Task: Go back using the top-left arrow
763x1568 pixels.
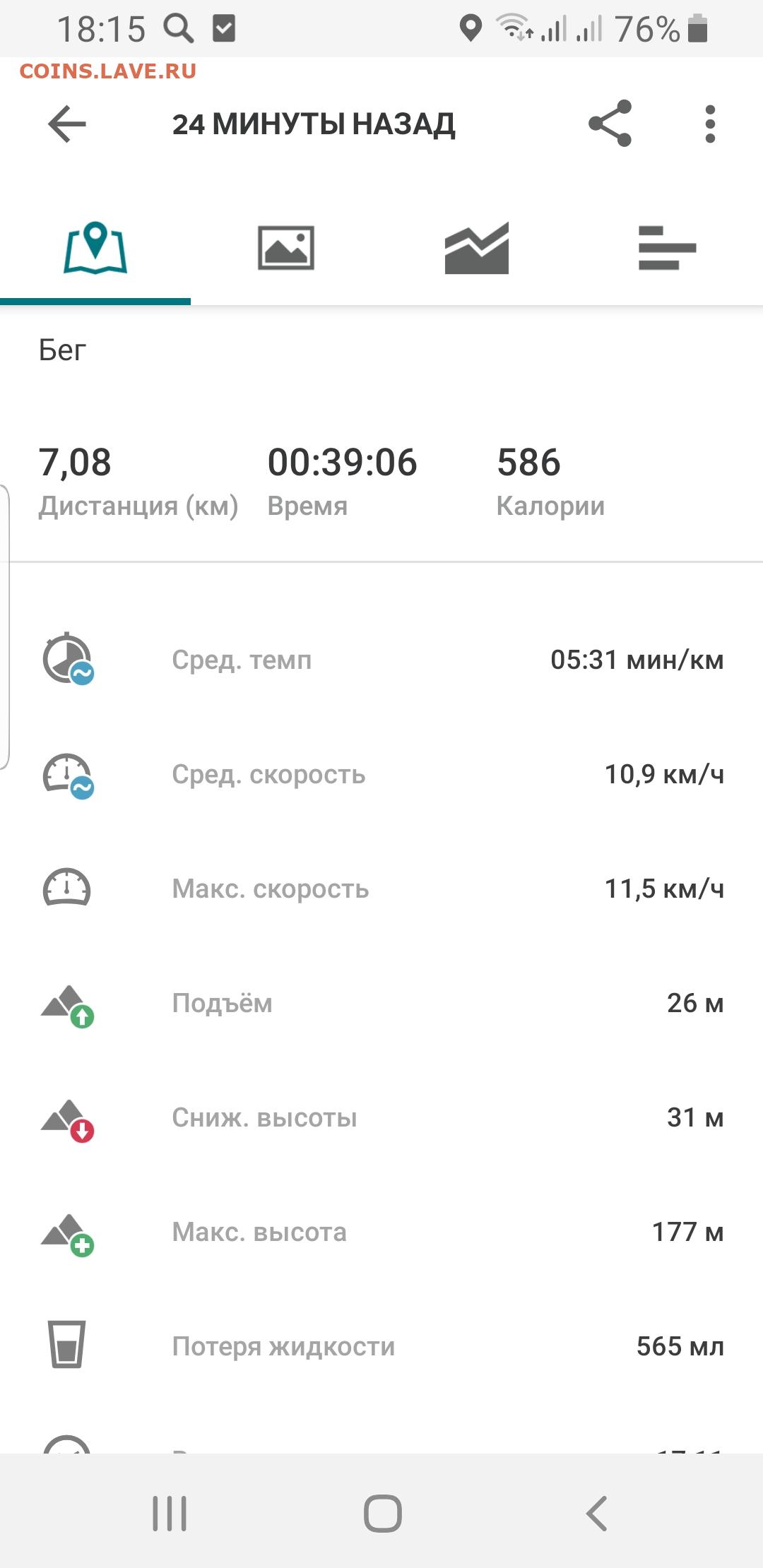Action: [x=66, y=124]
